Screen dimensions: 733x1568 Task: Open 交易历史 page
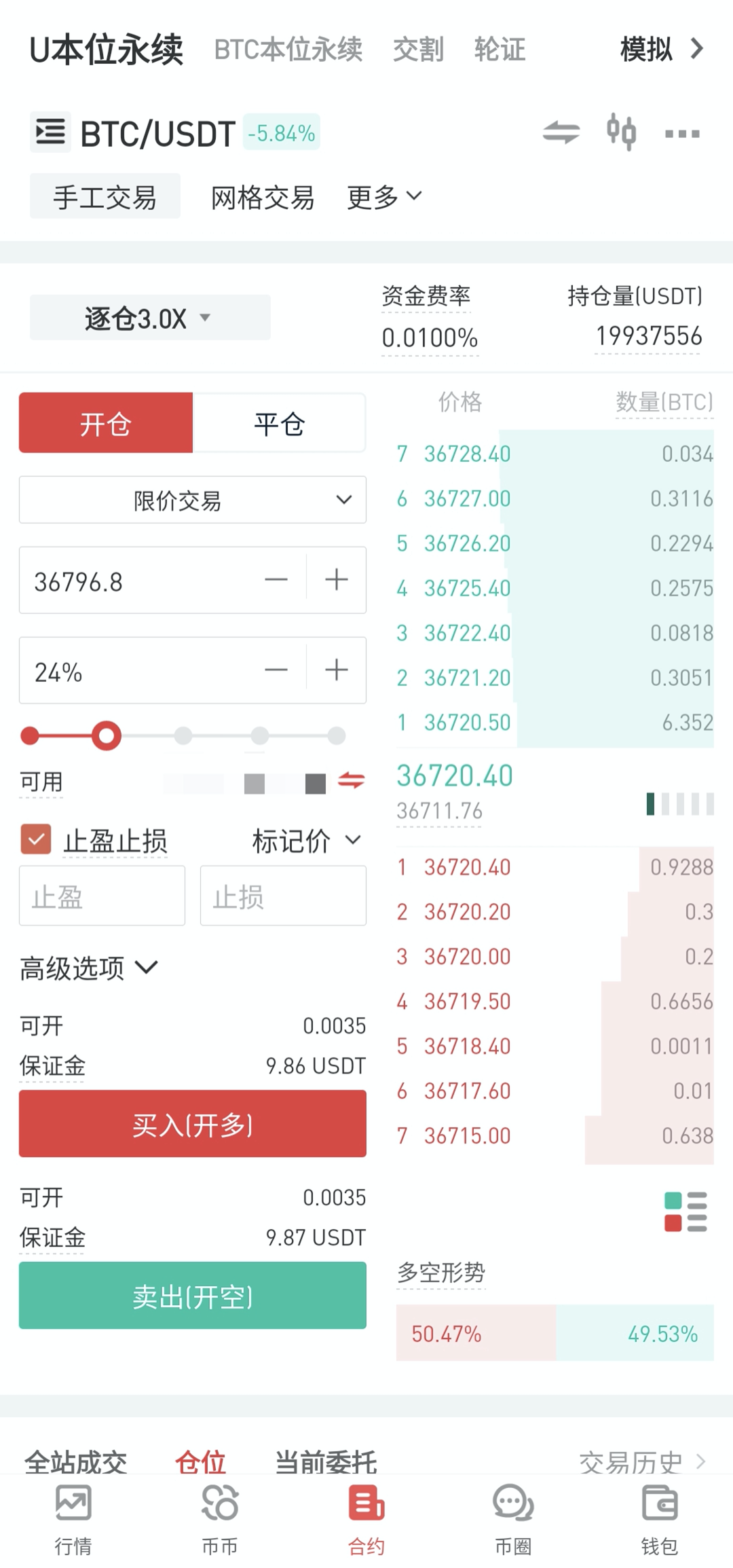(641, 1460)
